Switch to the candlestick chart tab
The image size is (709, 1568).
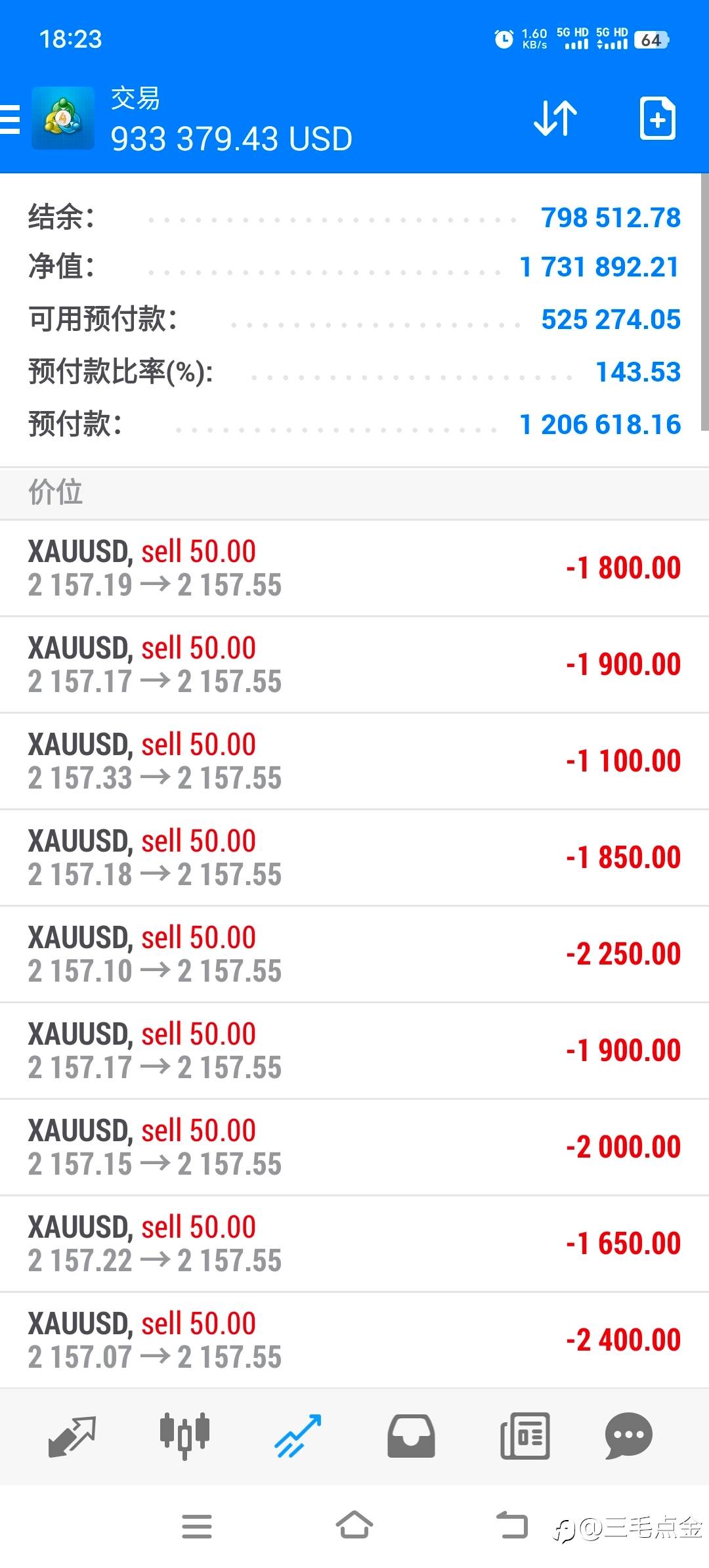point(184,1436)
